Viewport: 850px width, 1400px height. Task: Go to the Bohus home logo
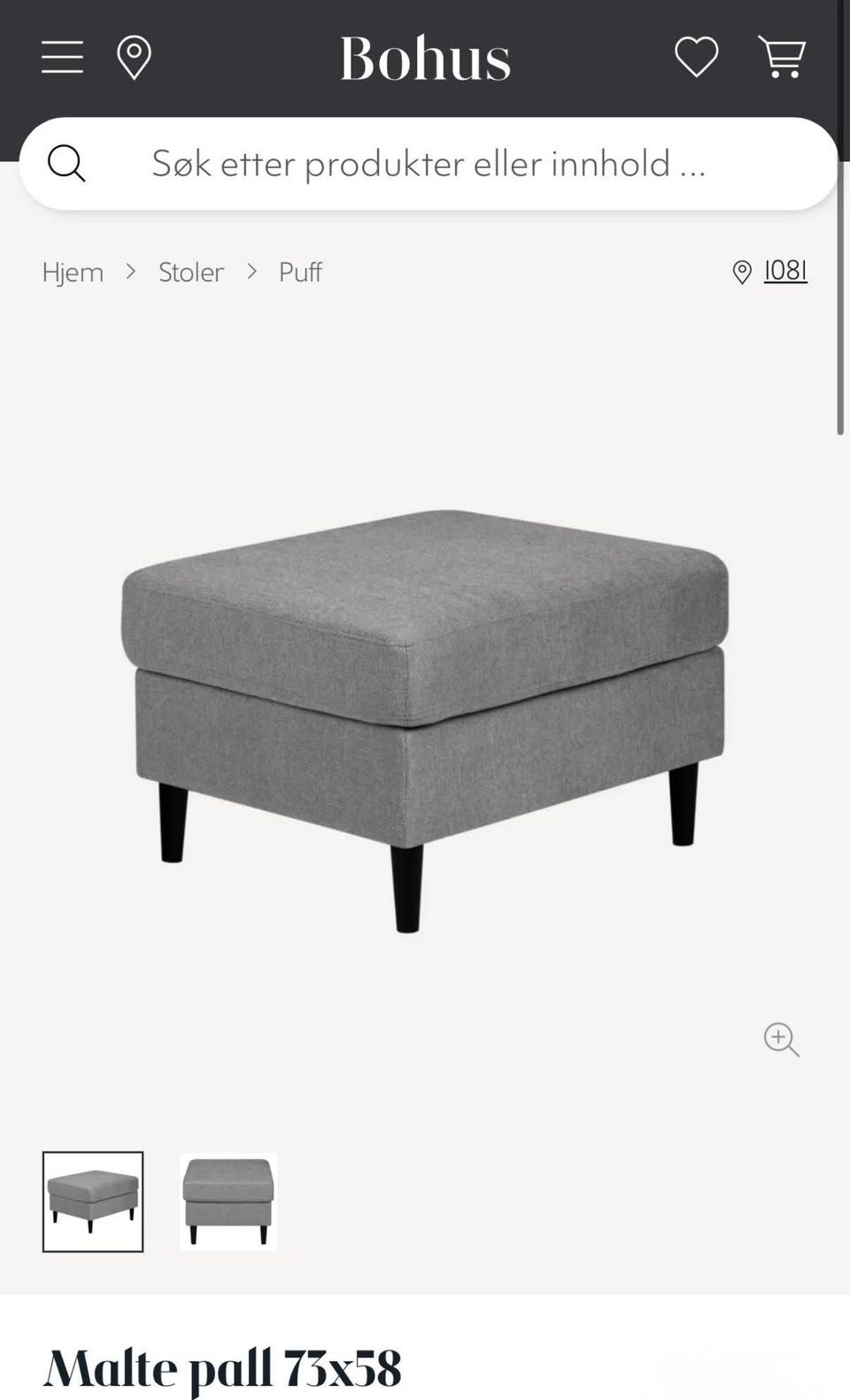tap(425, 58)
